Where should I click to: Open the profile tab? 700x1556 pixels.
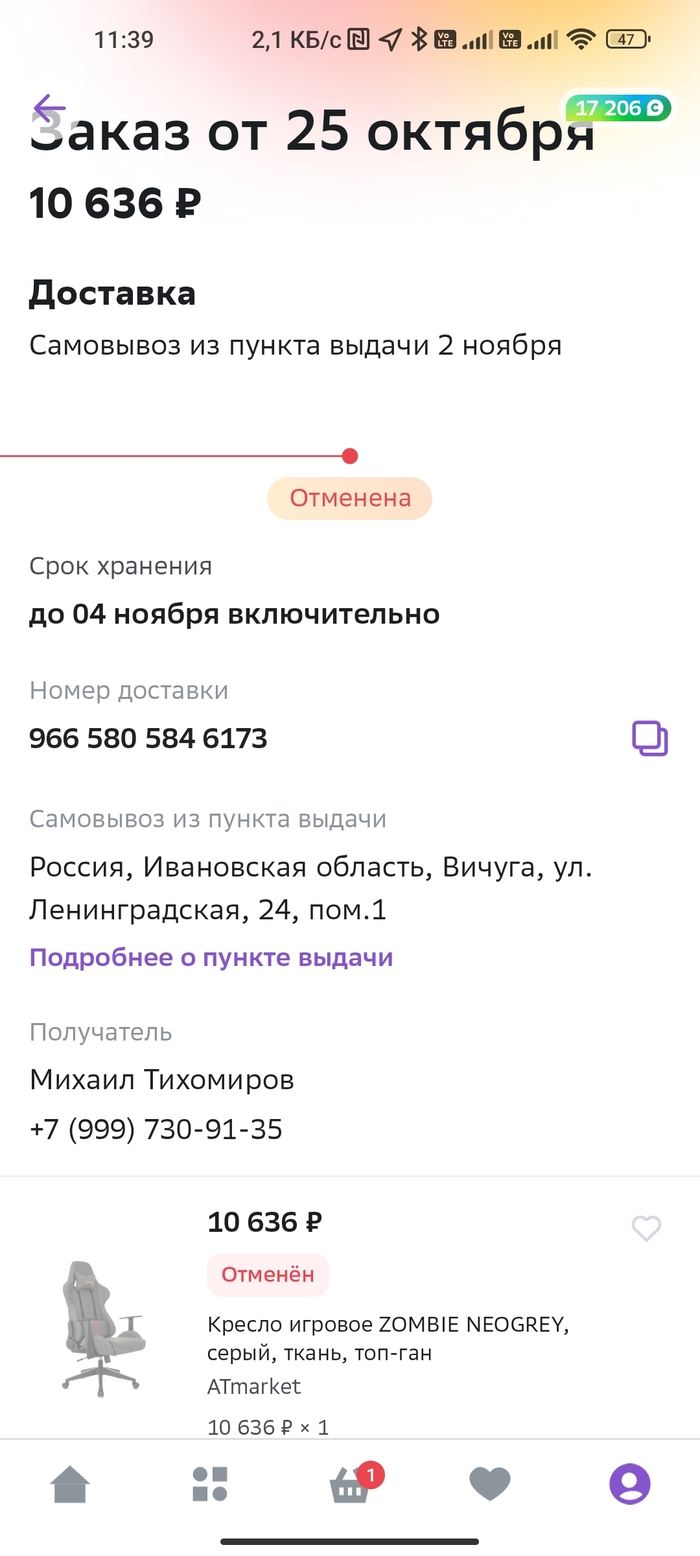(630, 1484)
